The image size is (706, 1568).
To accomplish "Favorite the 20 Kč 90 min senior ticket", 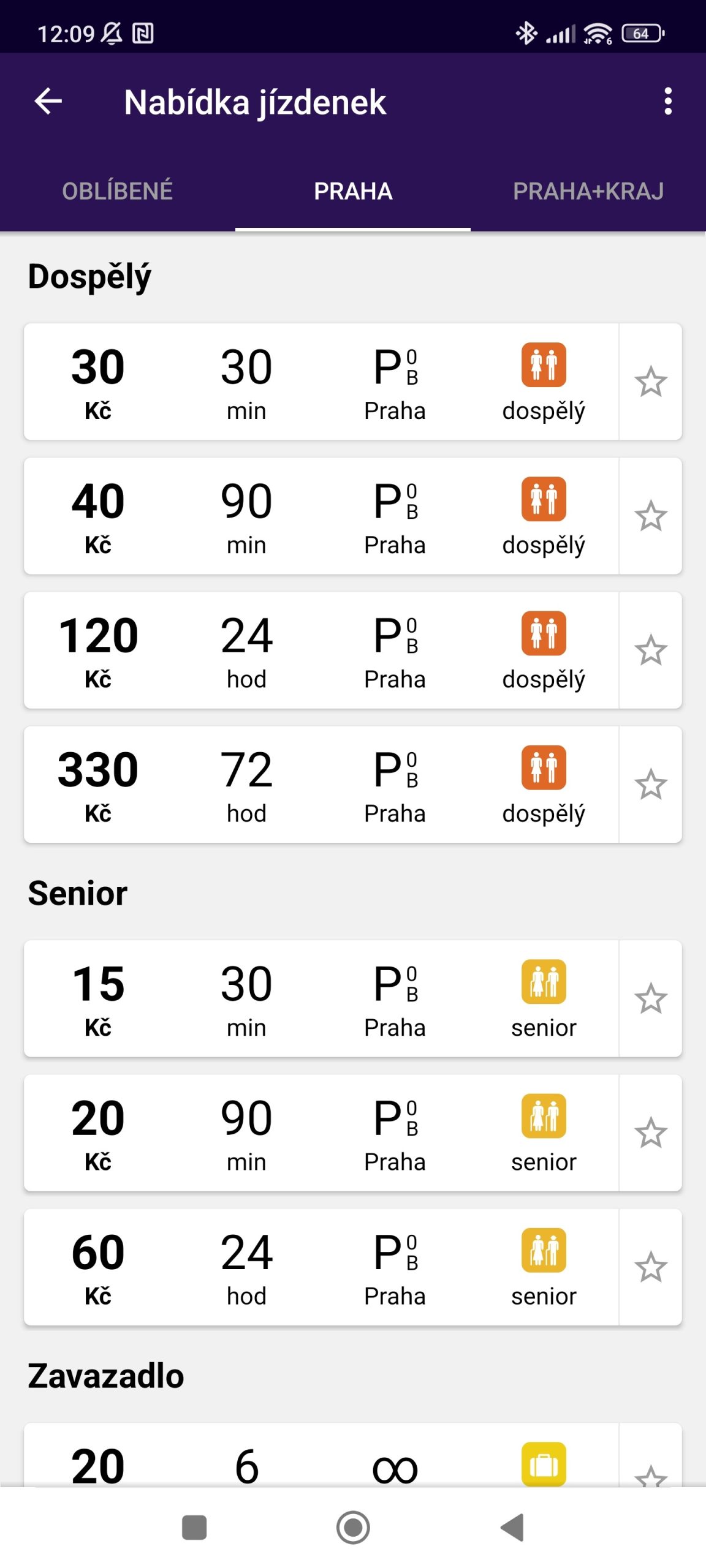I will click(x=650, y=1133).
